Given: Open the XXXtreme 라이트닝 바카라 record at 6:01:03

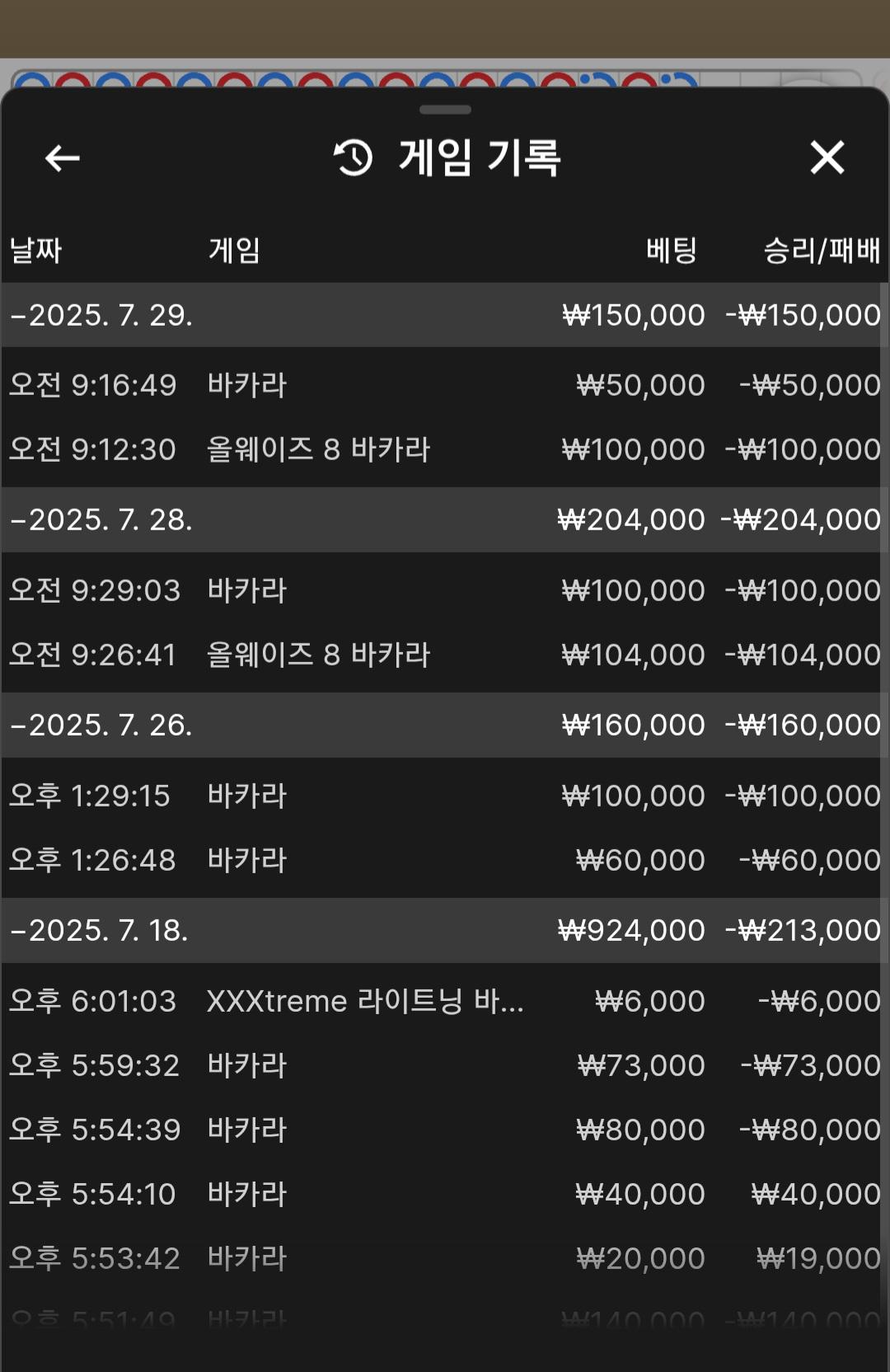Looking at the screenshot, I should pyautogui.click(x=443, y=1001).
